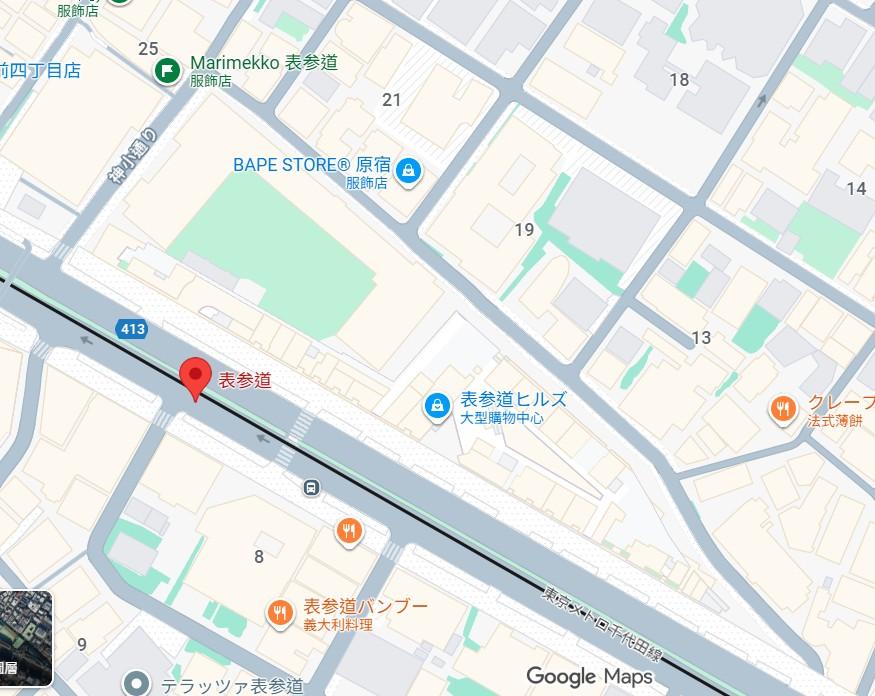Open the クレープ restaurant marker
Viewport: 875px width, 696px height.
783,408
